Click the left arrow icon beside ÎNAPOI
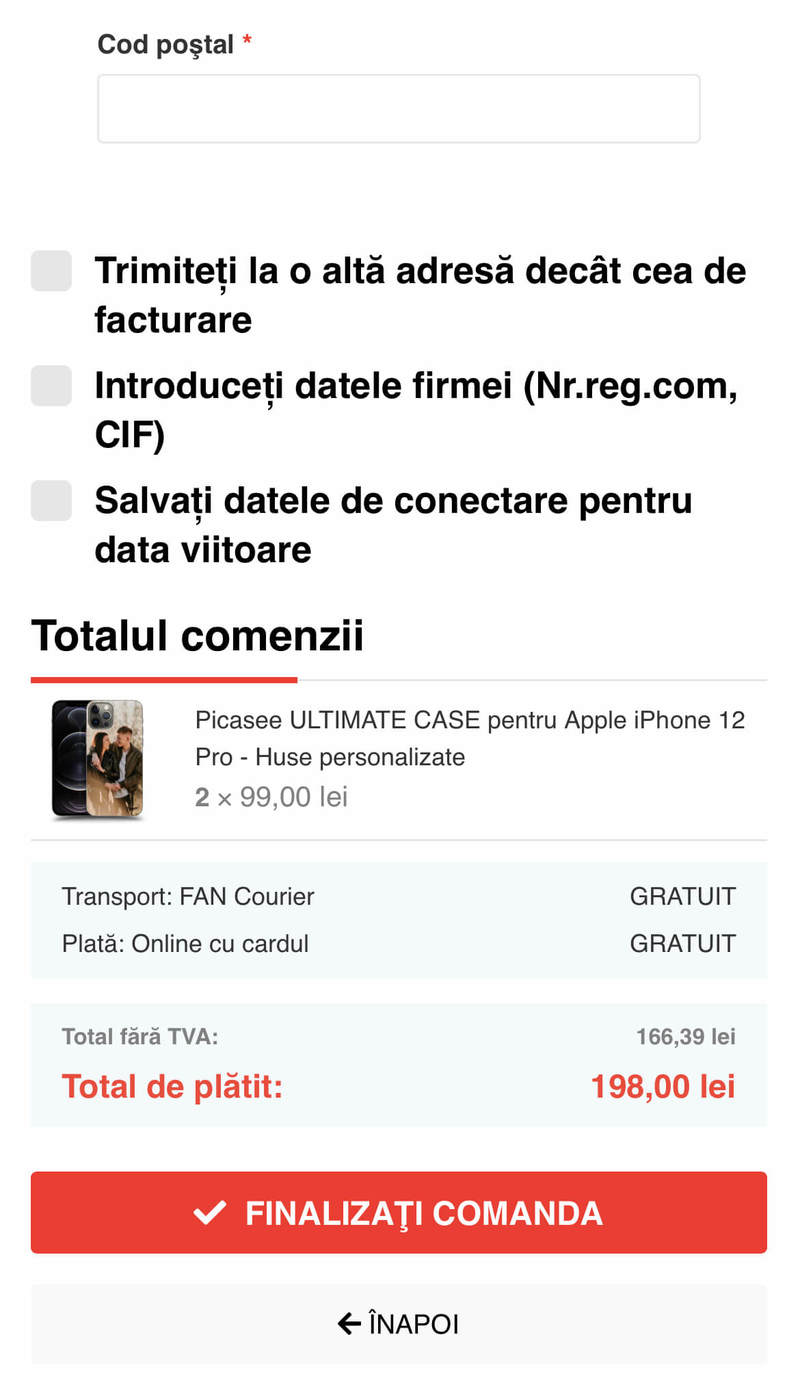 [347, 1322]
